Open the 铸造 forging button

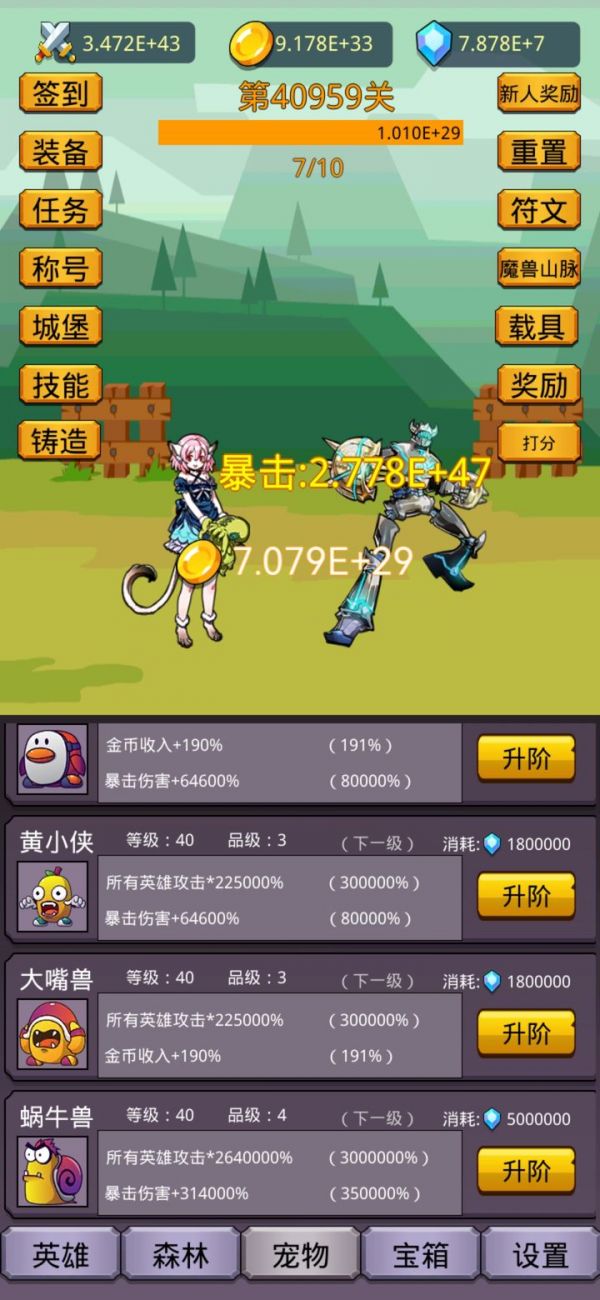(x=61, y=441)
